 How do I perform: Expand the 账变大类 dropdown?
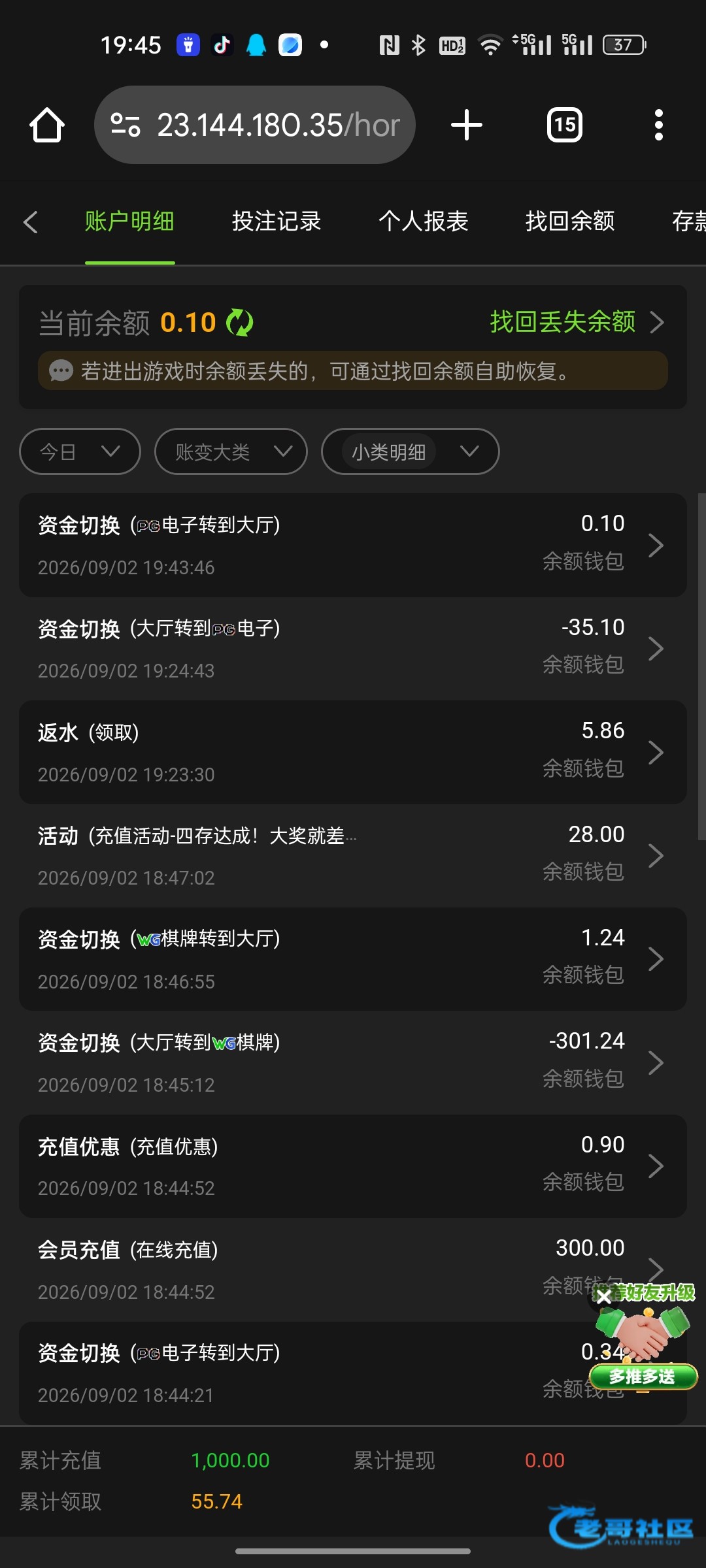pos(231,451)
